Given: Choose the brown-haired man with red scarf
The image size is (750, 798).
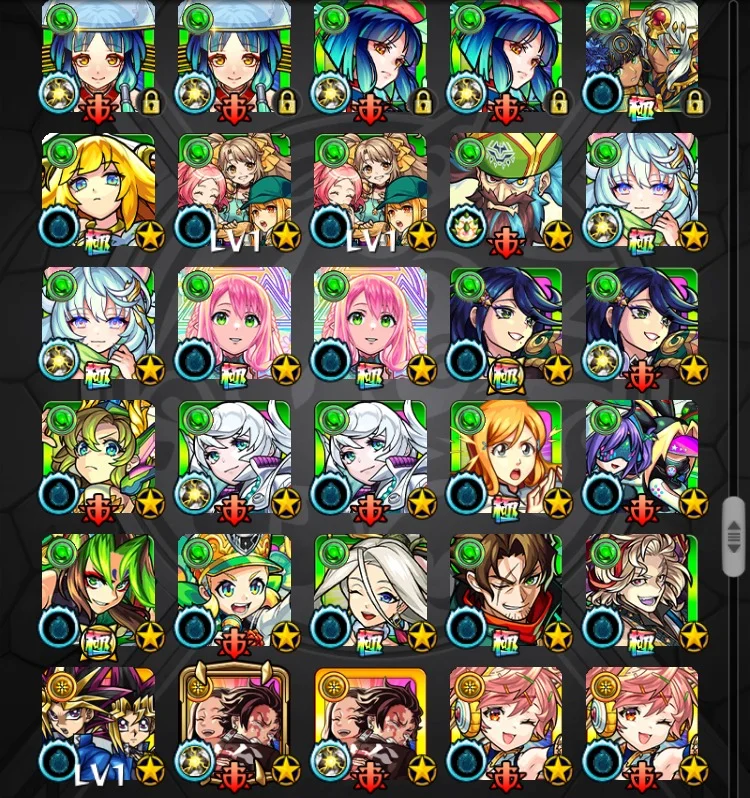Looking at the screenshot, I should (506, 591).
